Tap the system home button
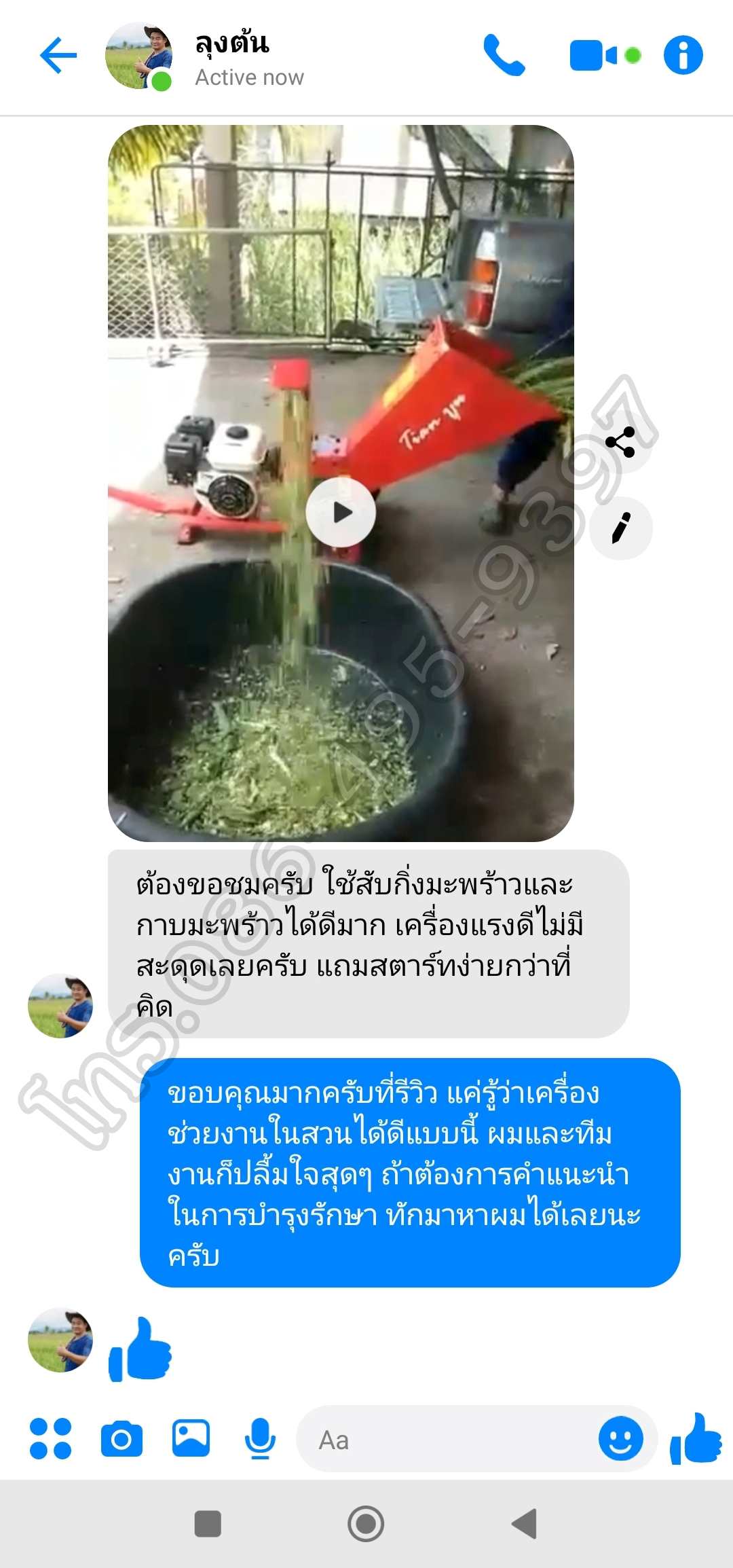 pyautogui.click(x=366, y=1524)
